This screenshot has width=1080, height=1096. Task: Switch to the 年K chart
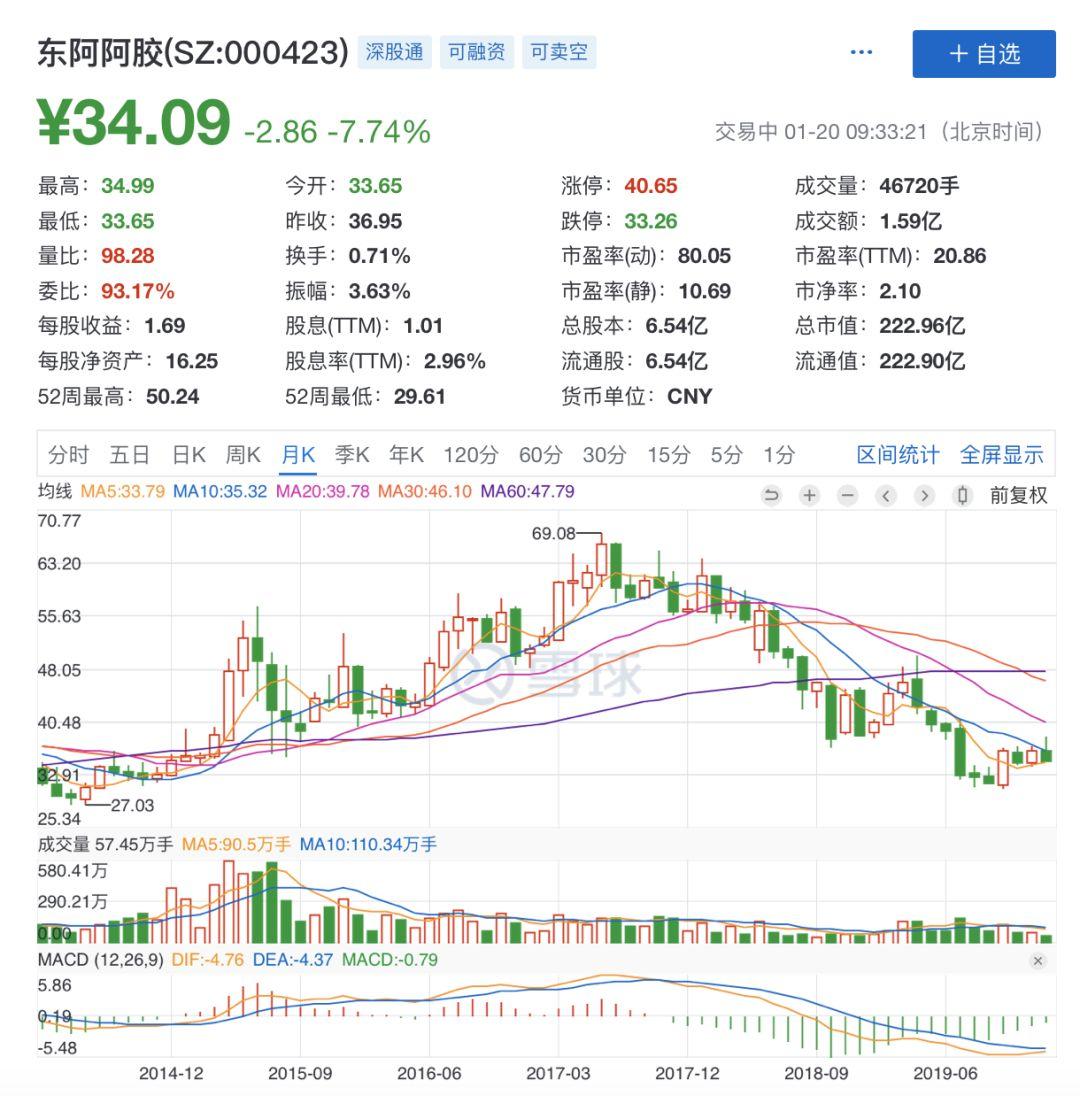click(x=406, y=455)
